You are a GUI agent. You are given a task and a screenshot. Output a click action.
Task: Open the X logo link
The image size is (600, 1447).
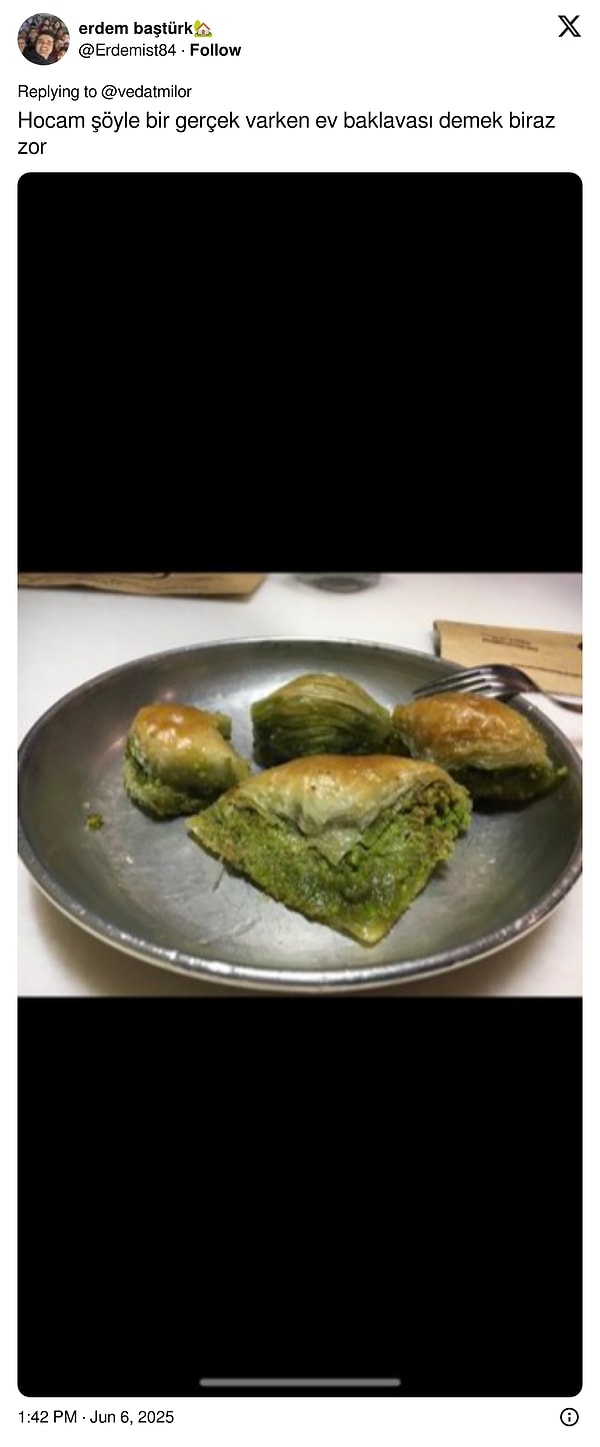click(569, 27)
